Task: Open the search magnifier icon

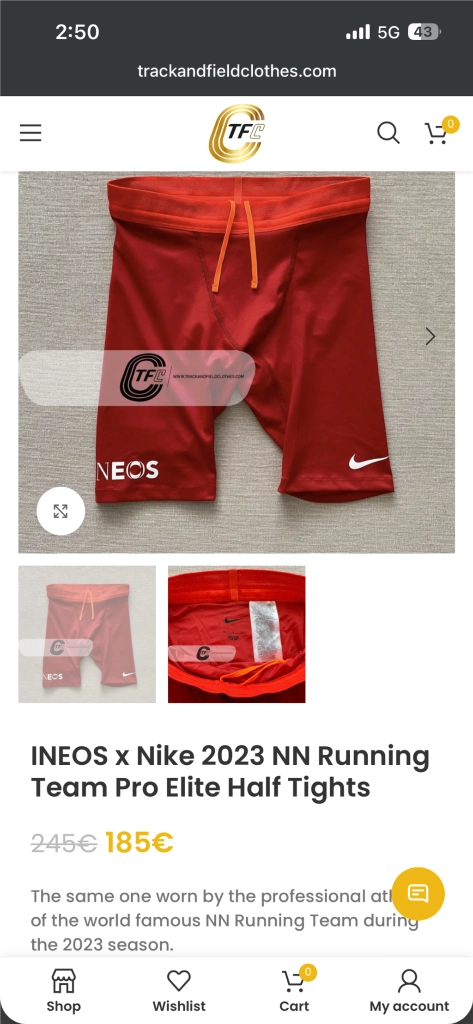Action: [388, 133]
